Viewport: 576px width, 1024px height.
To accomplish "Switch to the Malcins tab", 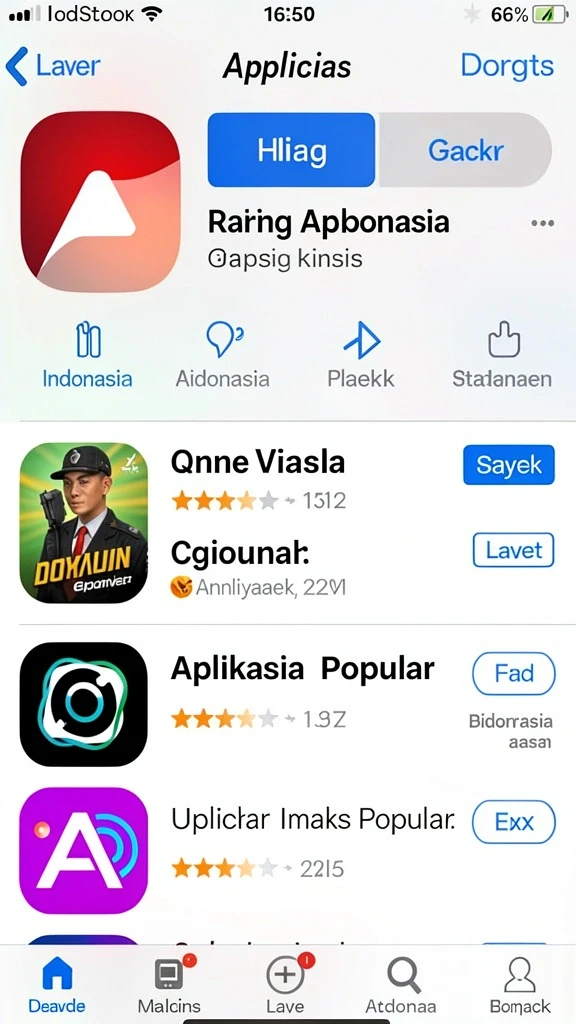I will point(169,985).
